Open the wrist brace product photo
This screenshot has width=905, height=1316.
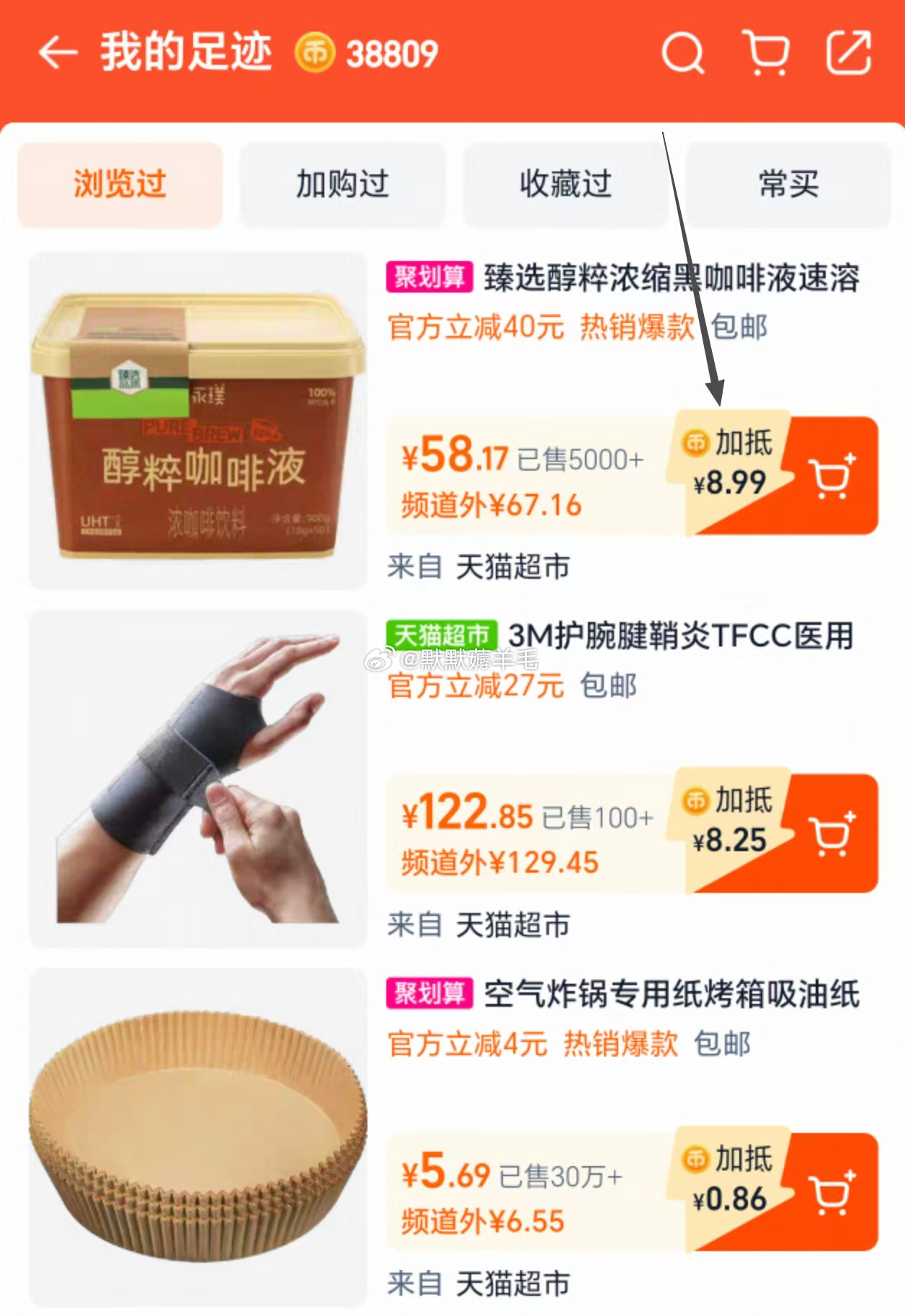[198, 778]
